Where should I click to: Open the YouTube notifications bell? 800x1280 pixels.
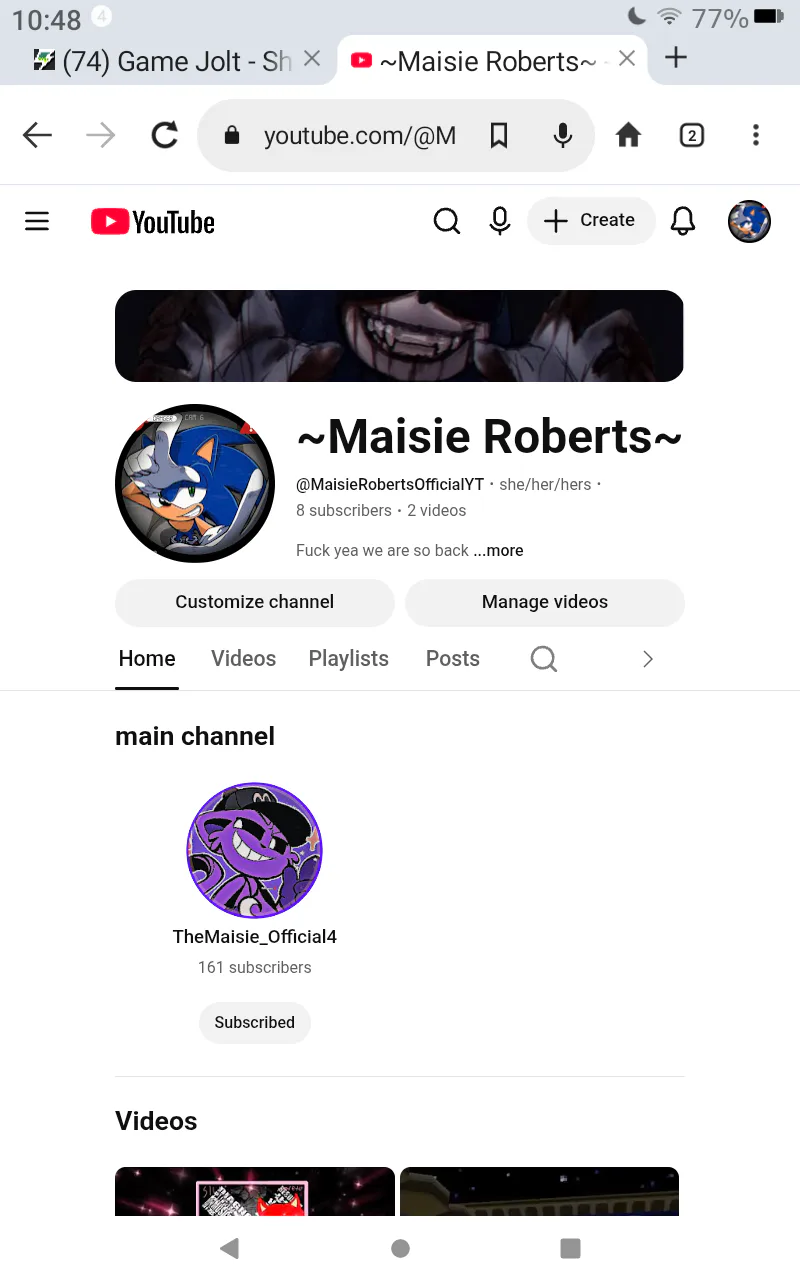[x=683, y=221]
